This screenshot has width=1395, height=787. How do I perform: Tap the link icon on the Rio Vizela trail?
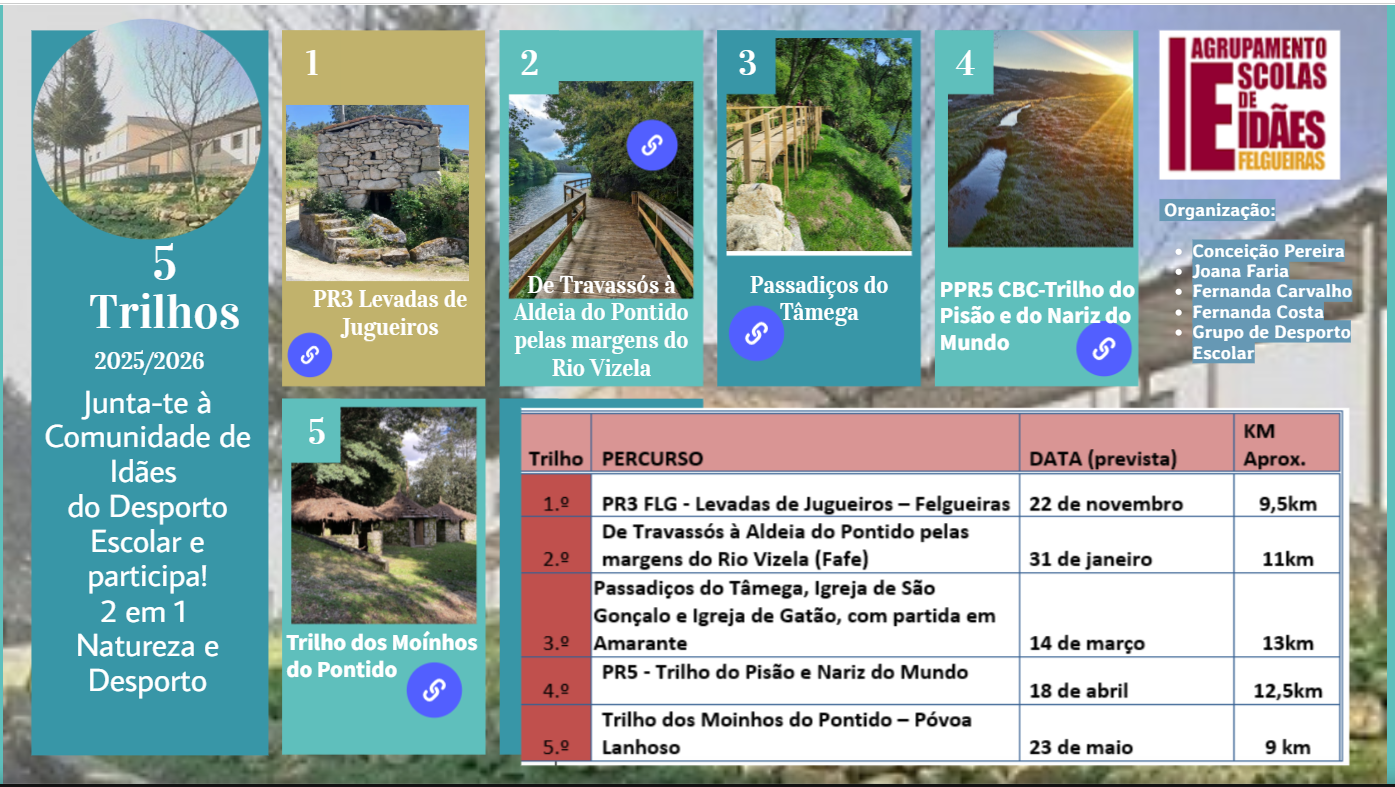click(652, 146)
